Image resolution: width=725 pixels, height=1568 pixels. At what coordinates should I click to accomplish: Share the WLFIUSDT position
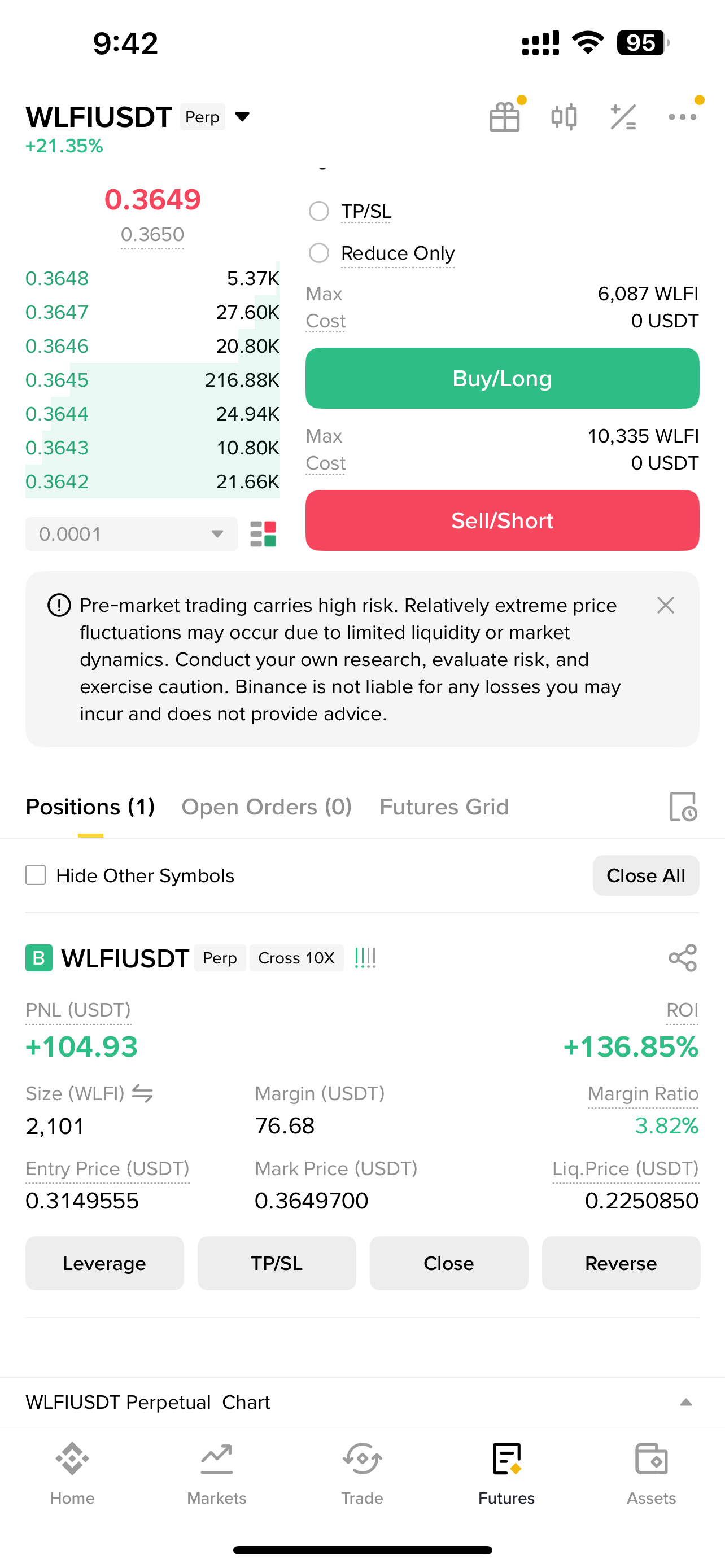click(683, 958)
